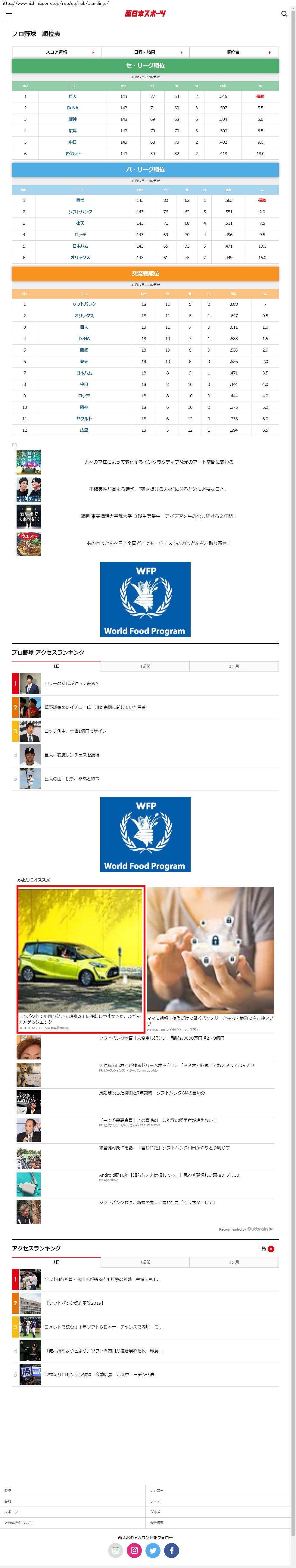Open 西武 team link in パ・リーグ table
This screenshot has width=296, height=1568.
pos(80,200)
